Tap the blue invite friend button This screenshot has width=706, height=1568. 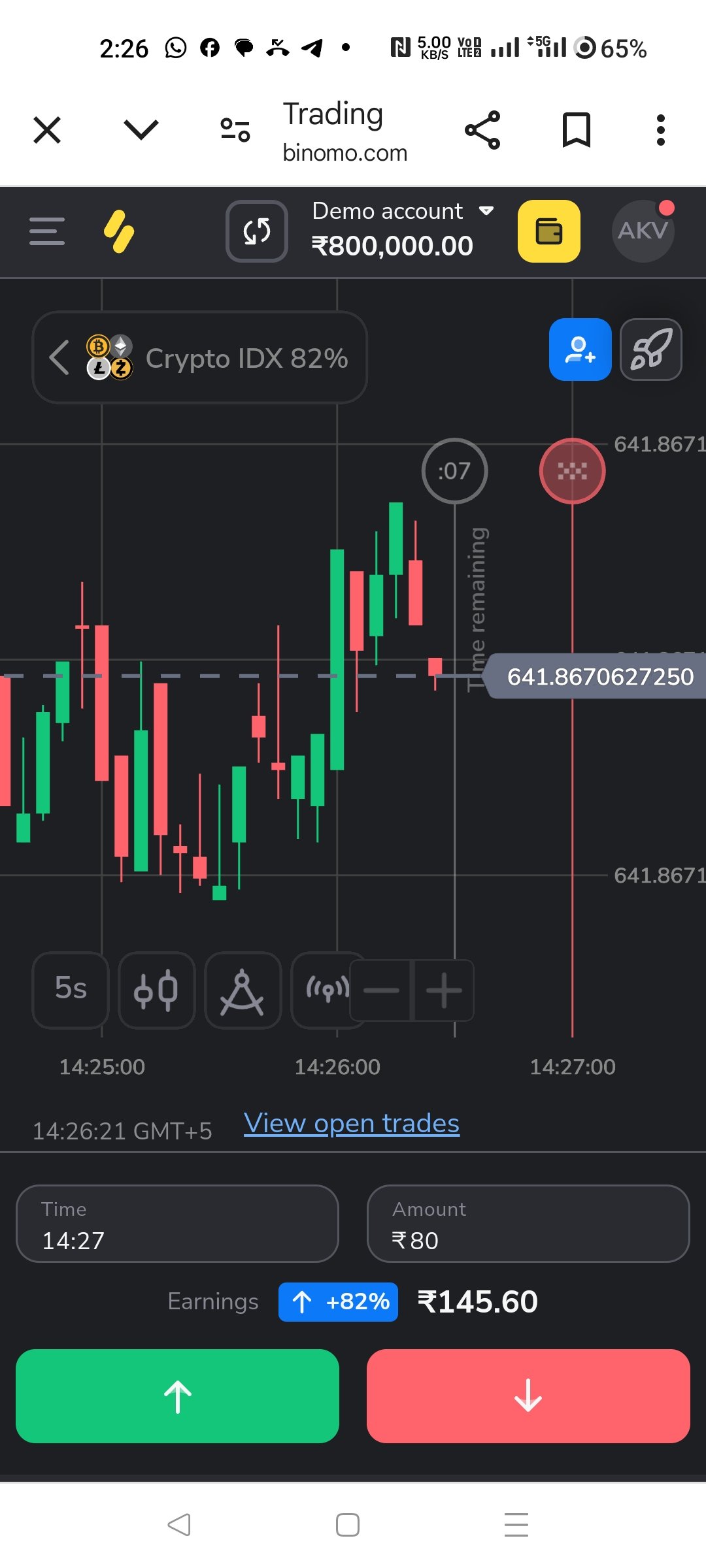point(580,350)
